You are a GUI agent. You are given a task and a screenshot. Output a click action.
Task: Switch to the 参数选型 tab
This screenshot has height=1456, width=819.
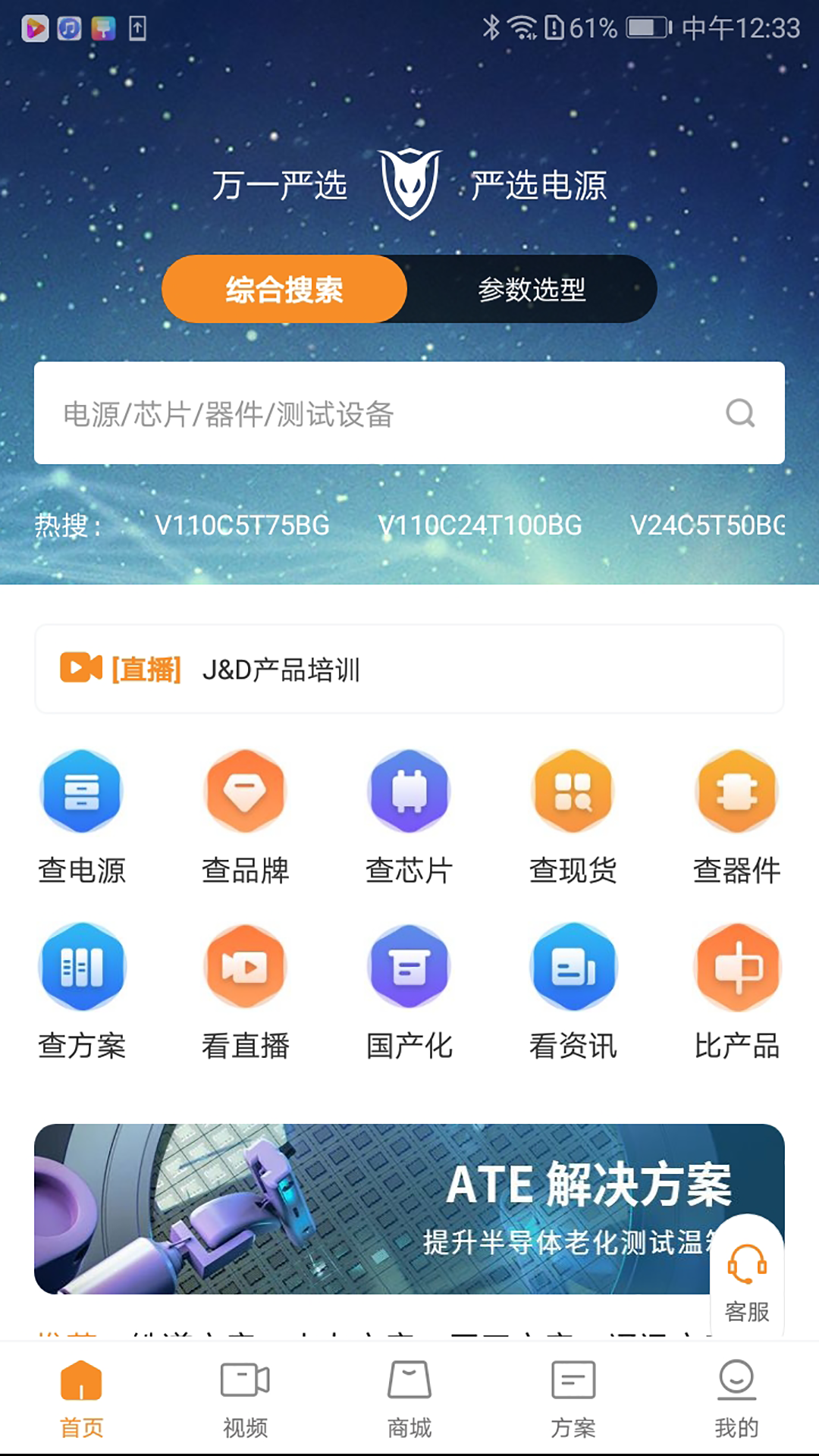(x=531, y=289)
